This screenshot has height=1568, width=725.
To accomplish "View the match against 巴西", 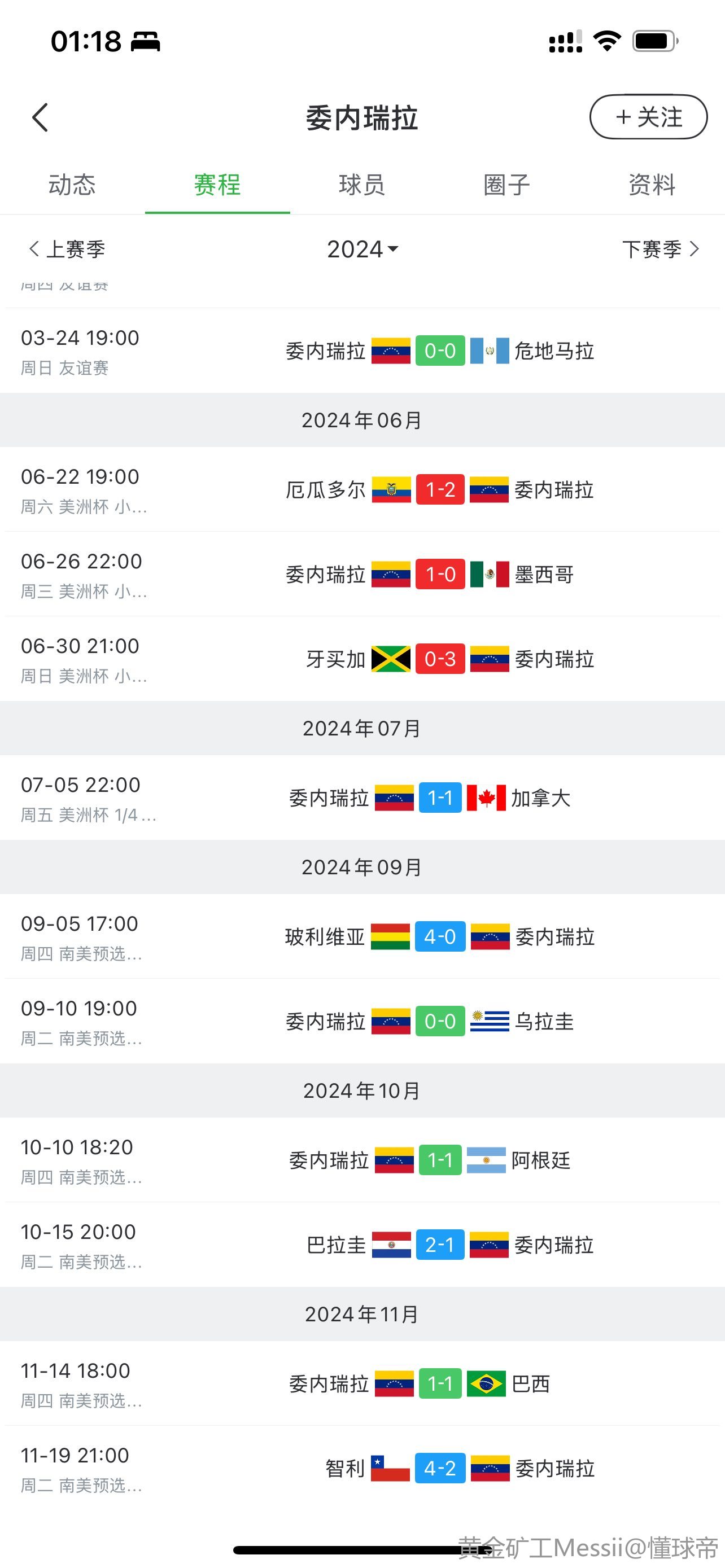I will tap(362, 1383).
